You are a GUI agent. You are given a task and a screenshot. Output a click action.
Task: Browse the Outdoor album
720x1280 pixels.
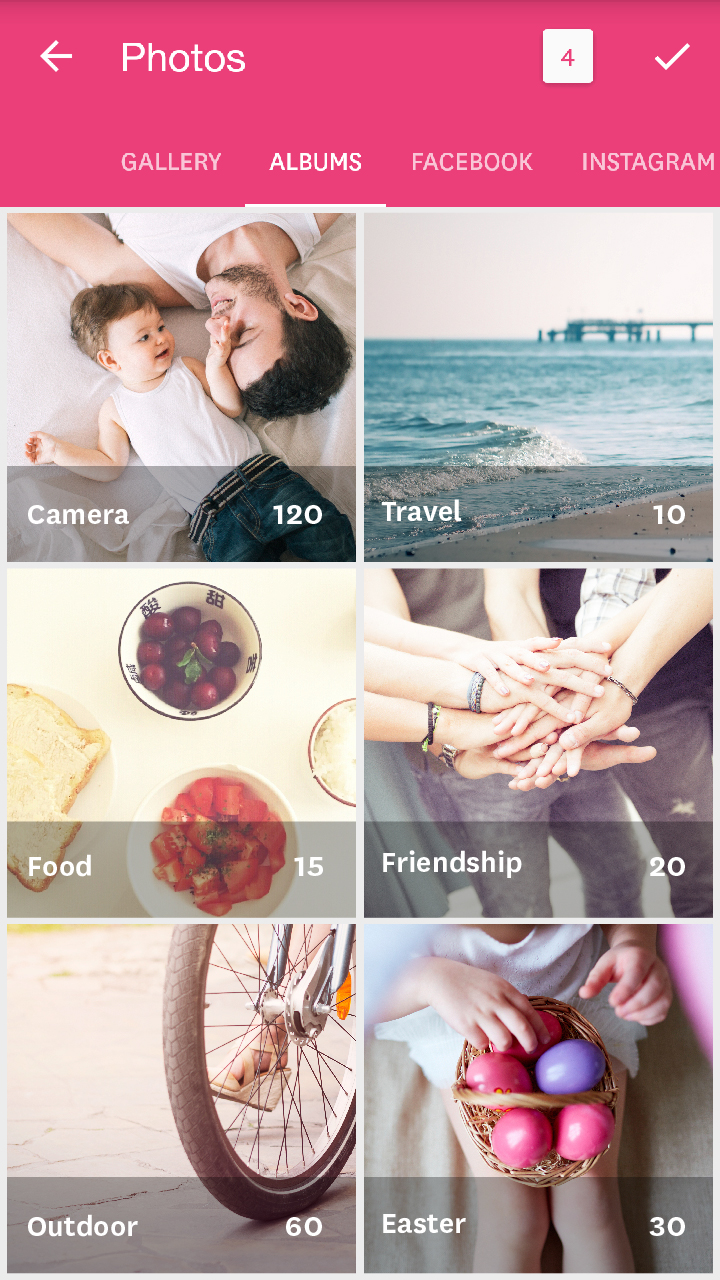click(x=181, y=1098)
